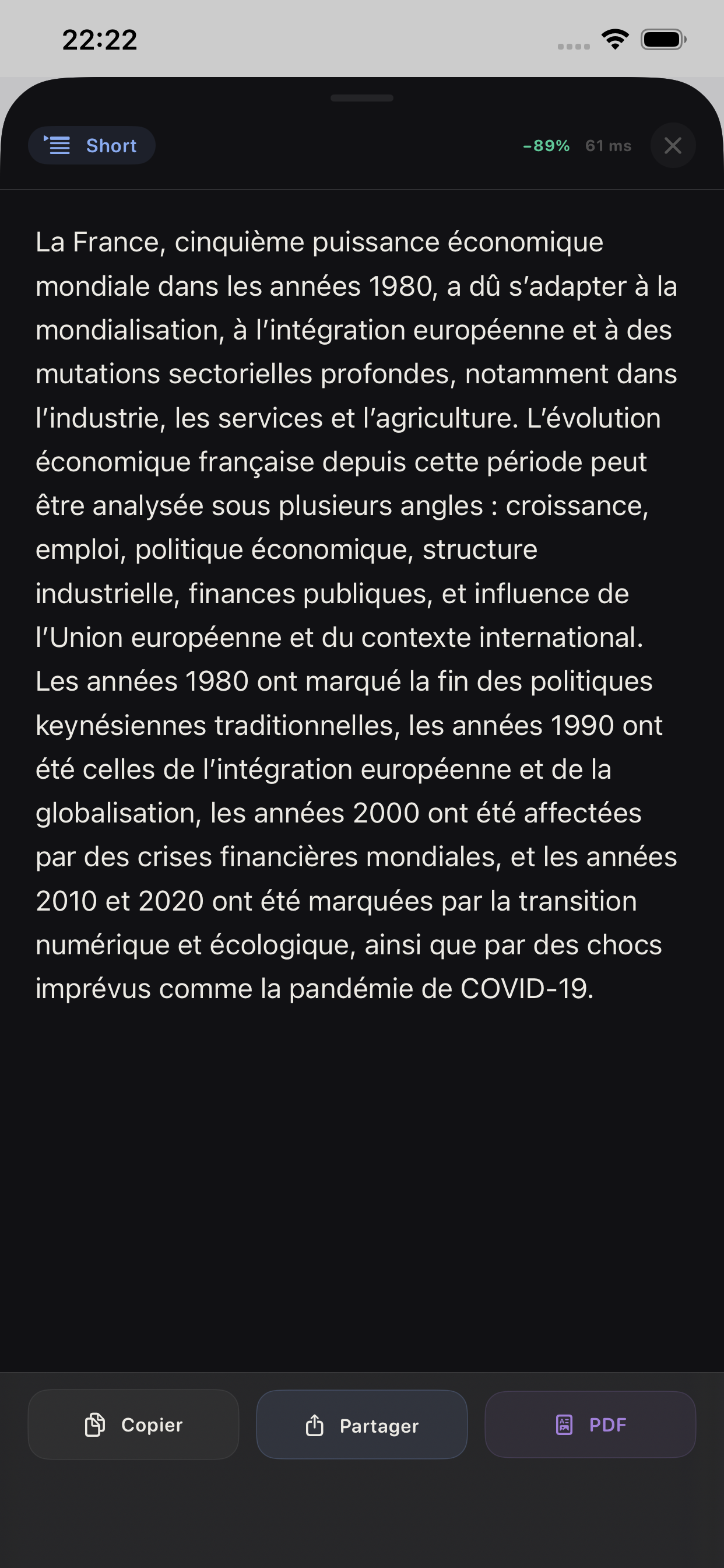This screenshot has height=1568, width=724.
Task: Tap the clock showing 22:22
Action: tap(99, 39)
